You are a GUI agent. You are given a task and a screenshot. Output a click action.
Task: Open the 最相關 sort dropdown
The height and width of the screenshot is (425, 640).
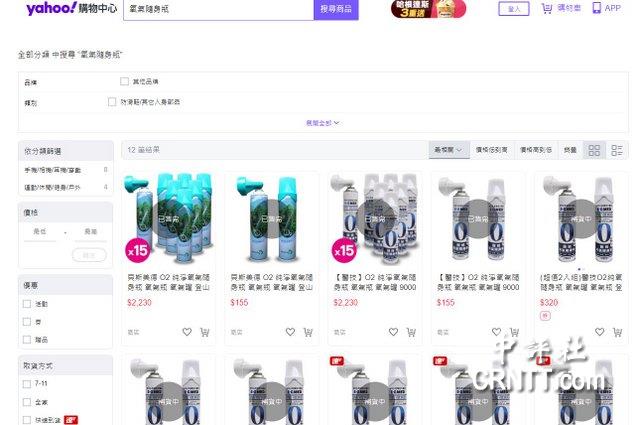pyautogui.click(x=447, y=150)
